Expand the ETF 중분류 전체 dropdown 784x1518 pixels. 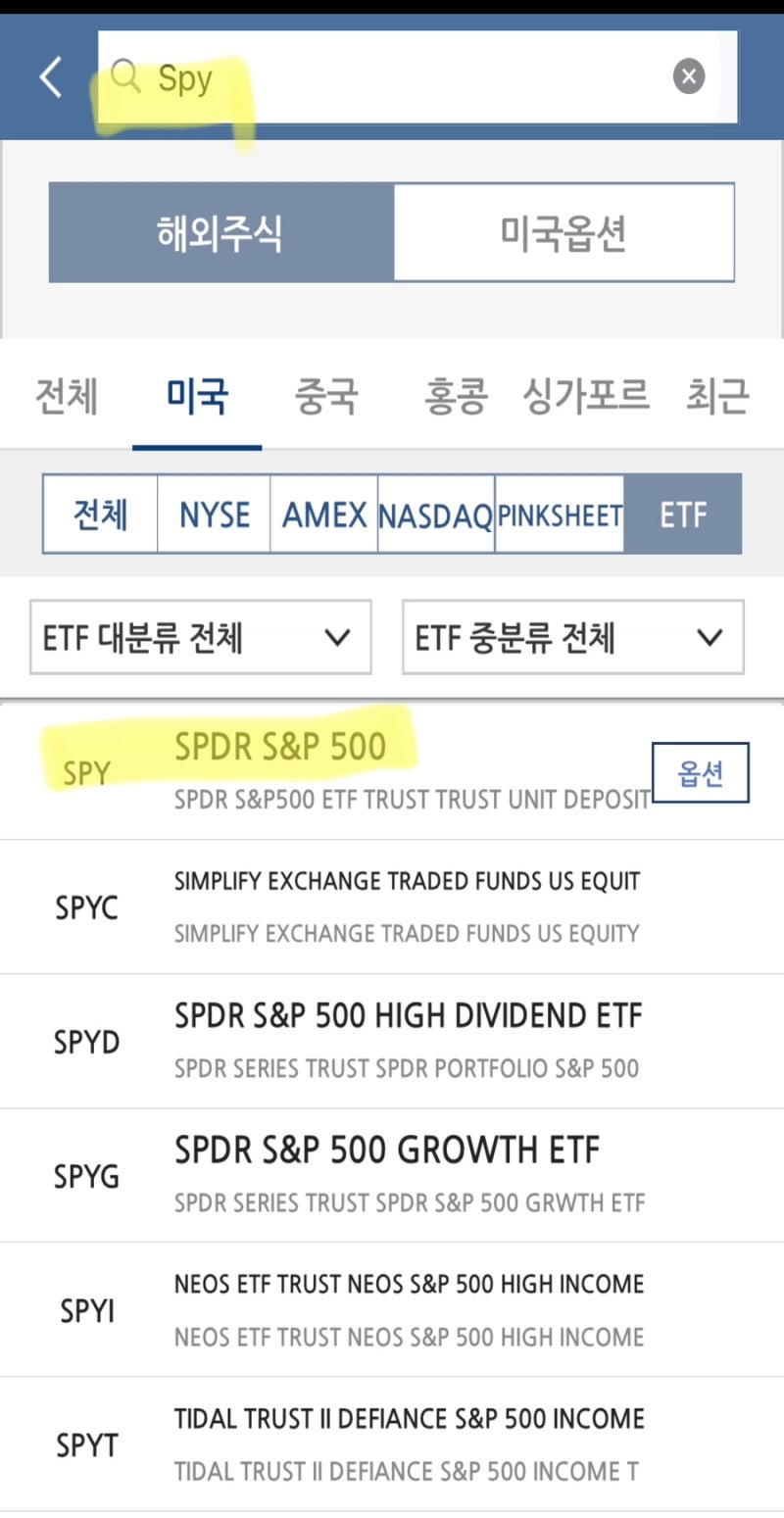pyautogui.click(x=572, y=637)
